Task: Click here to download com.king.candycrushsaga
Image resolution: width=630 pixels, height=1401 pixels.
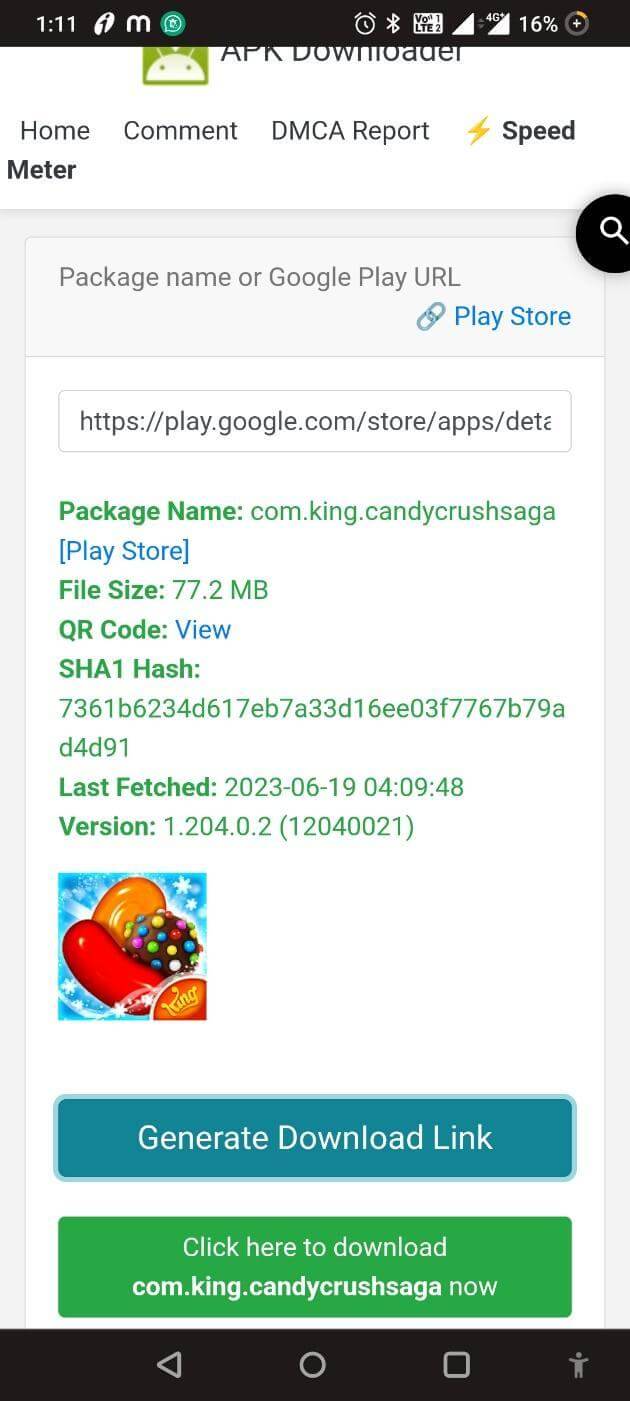Action: 314,1266
